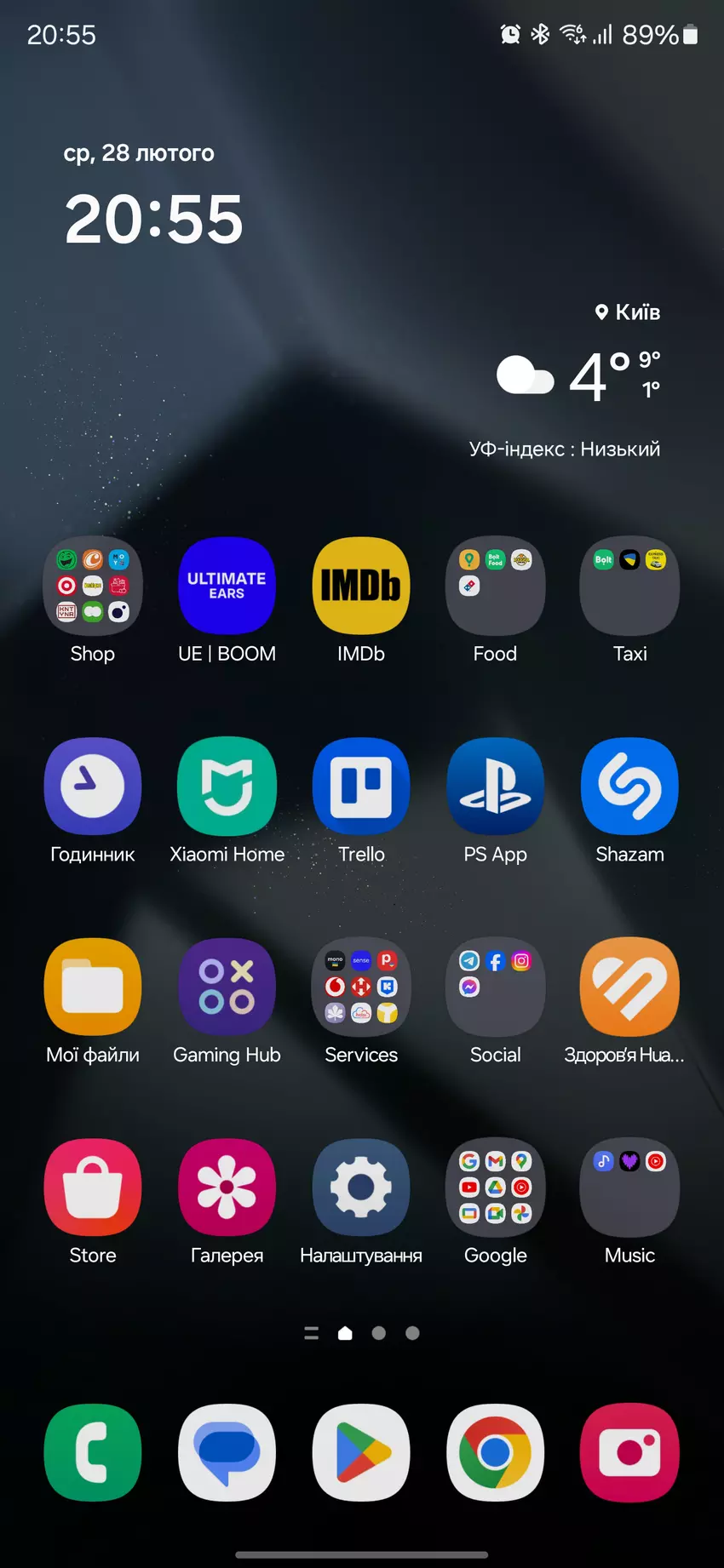Screen dimensions: 724x1568
Task: Open the Play Store from the dock
Action: click(x=361, y=1452)
